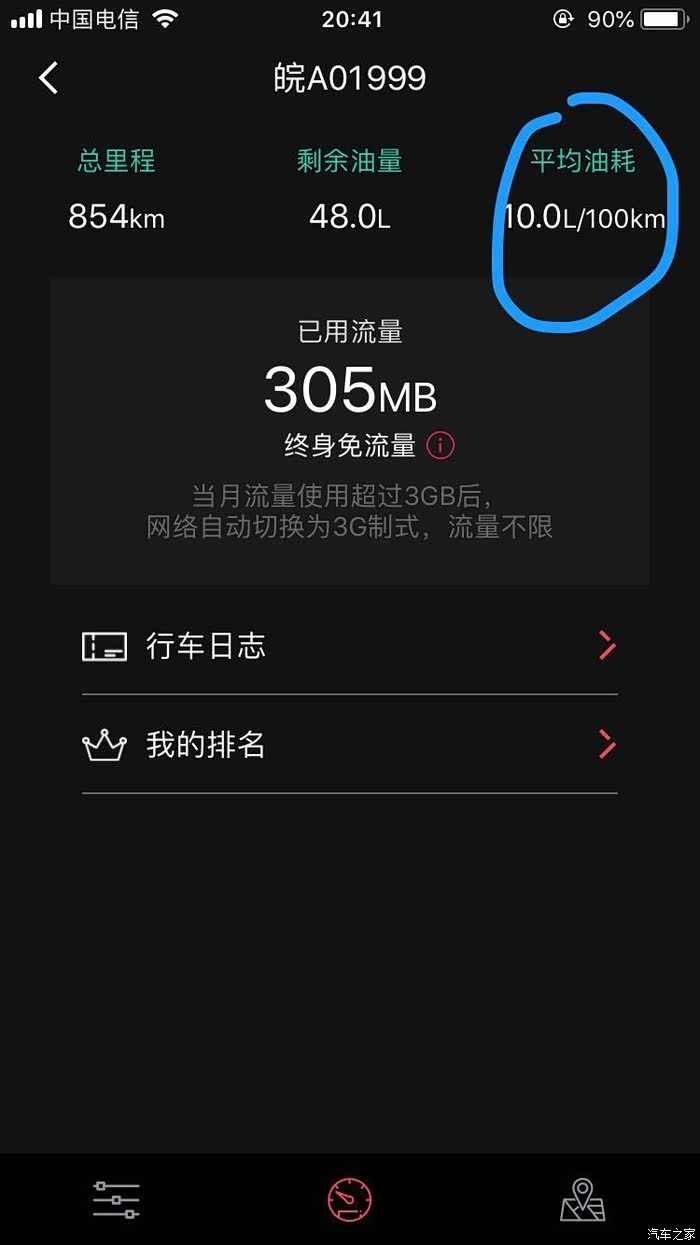Open the 我的排名 ranking row
The height and width of the screenshot is (1245, 700).
[x=349, y=745]
